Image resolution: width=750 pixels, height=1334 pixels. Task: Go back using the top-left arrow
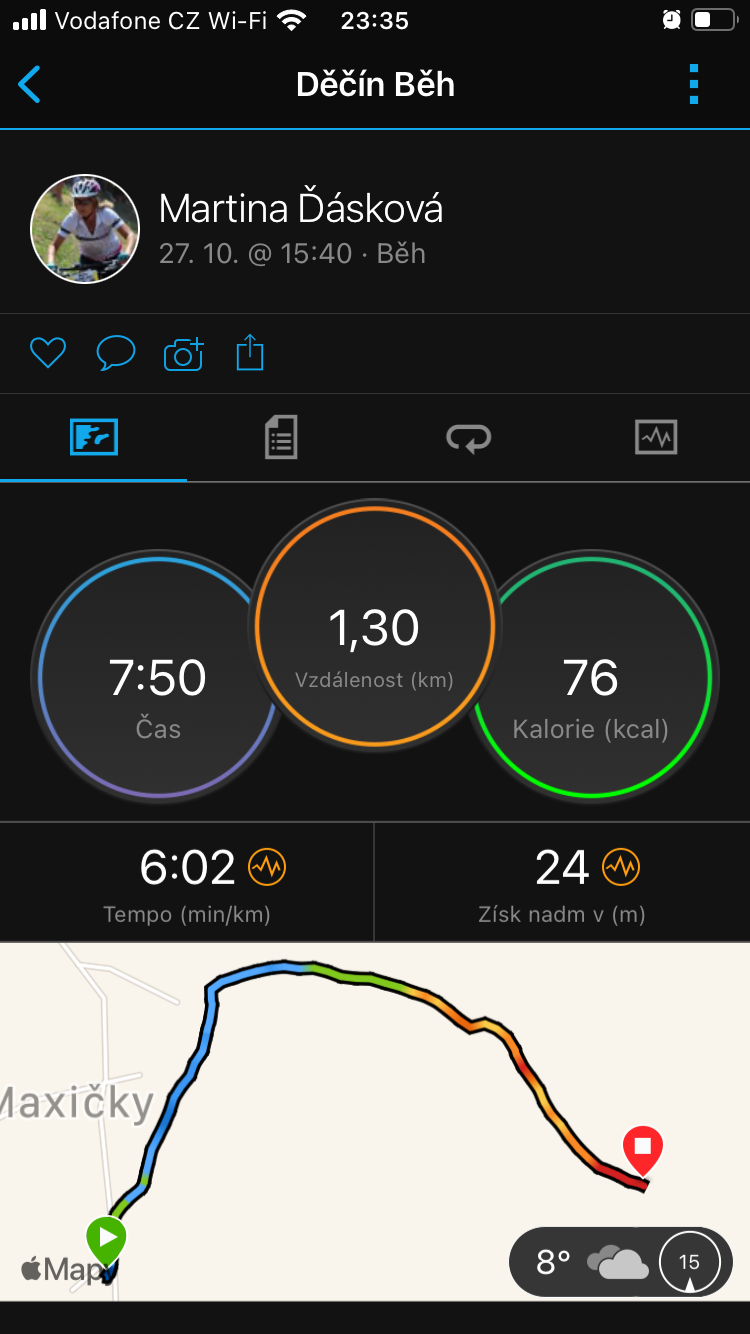click(30, 85)
